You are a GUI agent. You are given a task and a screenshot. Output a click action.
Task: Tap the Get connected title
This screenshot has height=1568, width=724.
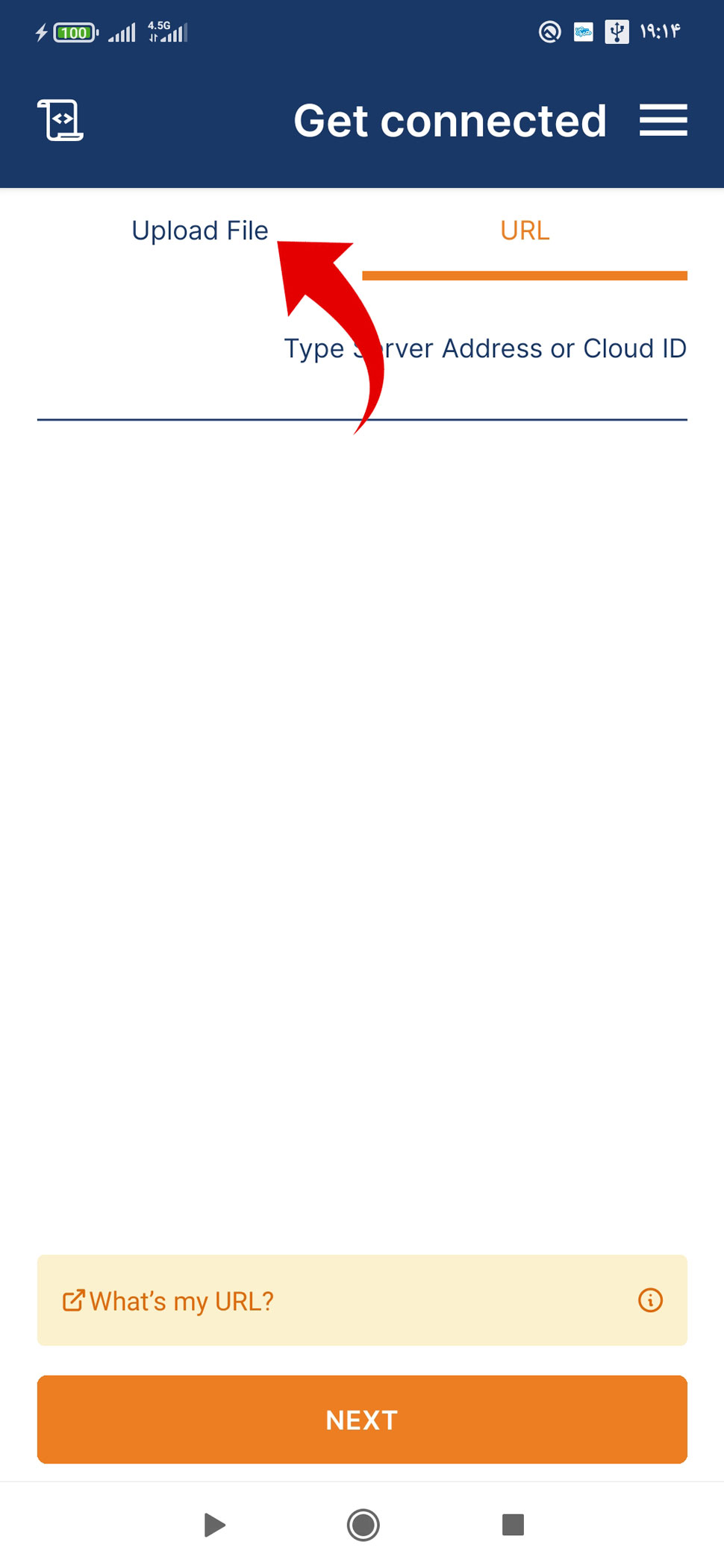(x=450, y=120)
